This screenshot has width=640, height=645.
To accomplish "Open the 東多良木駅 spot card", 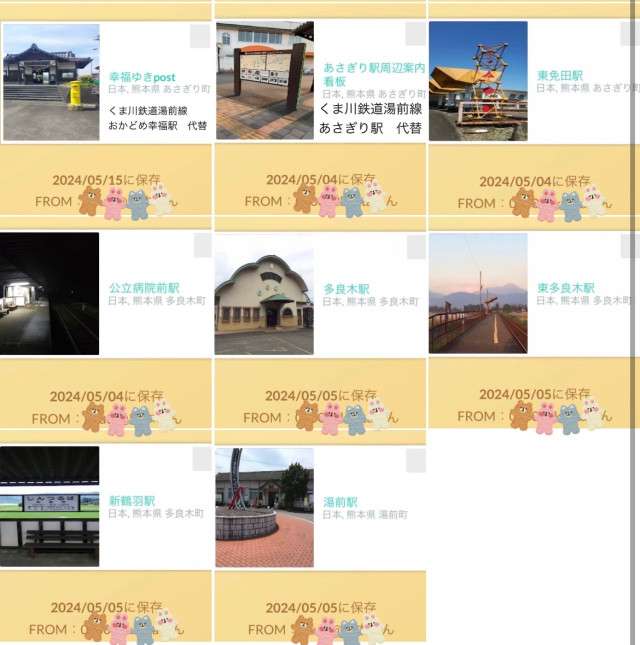I will 565,288.
